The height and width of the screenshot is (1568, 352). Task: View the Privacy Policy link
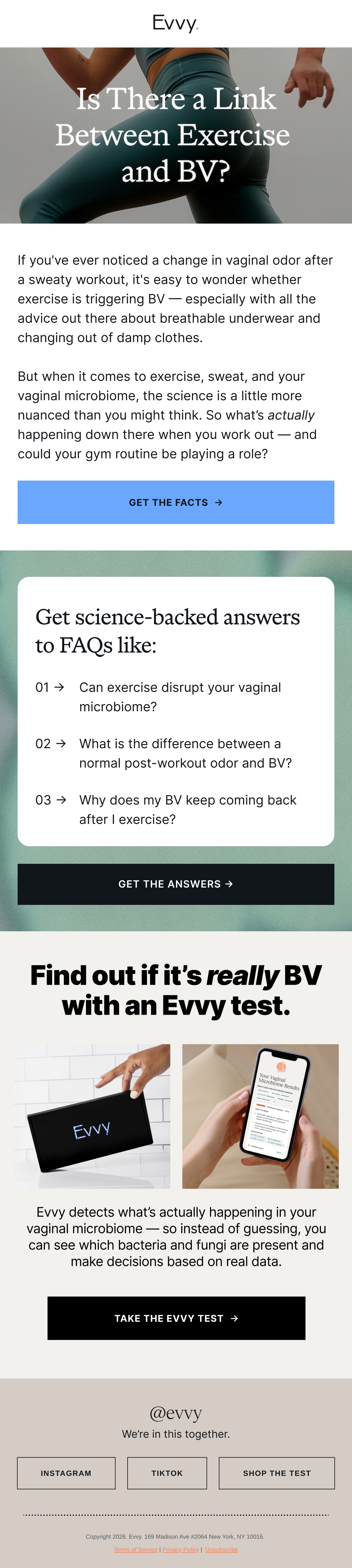(x=180, y=1549)
